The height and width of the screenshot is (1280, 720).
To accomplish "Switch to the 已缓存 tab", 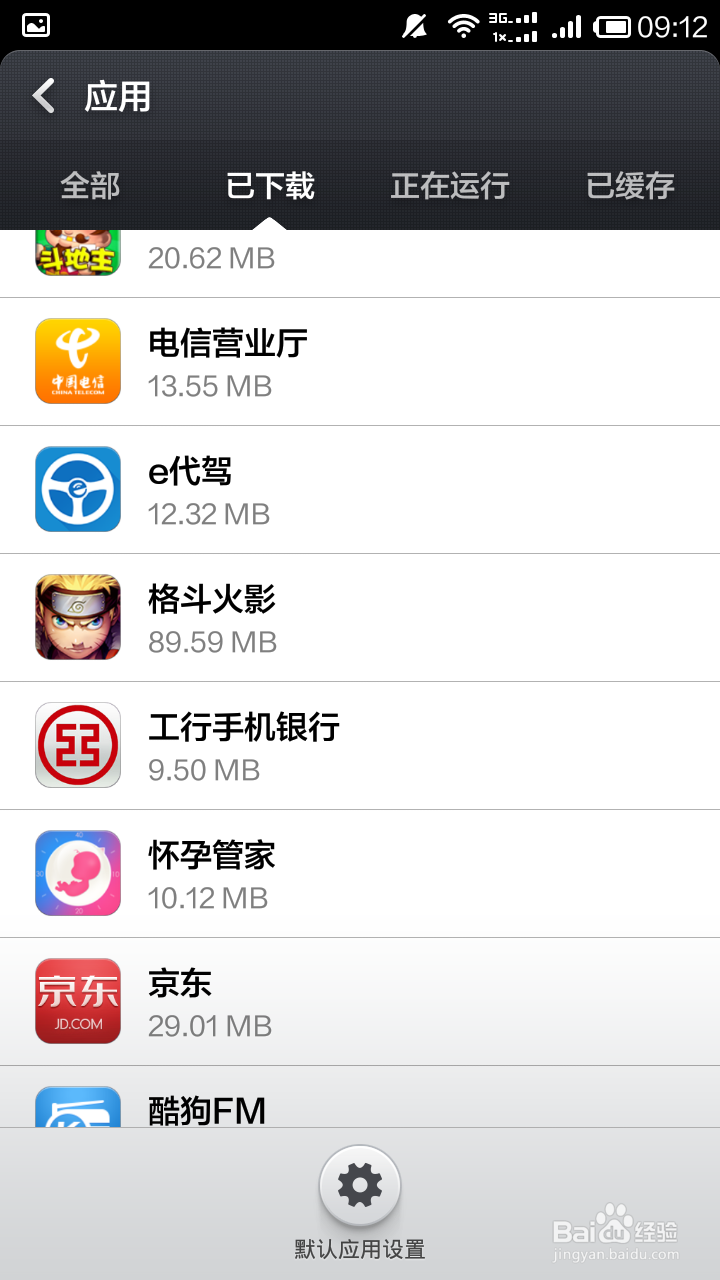I will (x=630, y=187).
